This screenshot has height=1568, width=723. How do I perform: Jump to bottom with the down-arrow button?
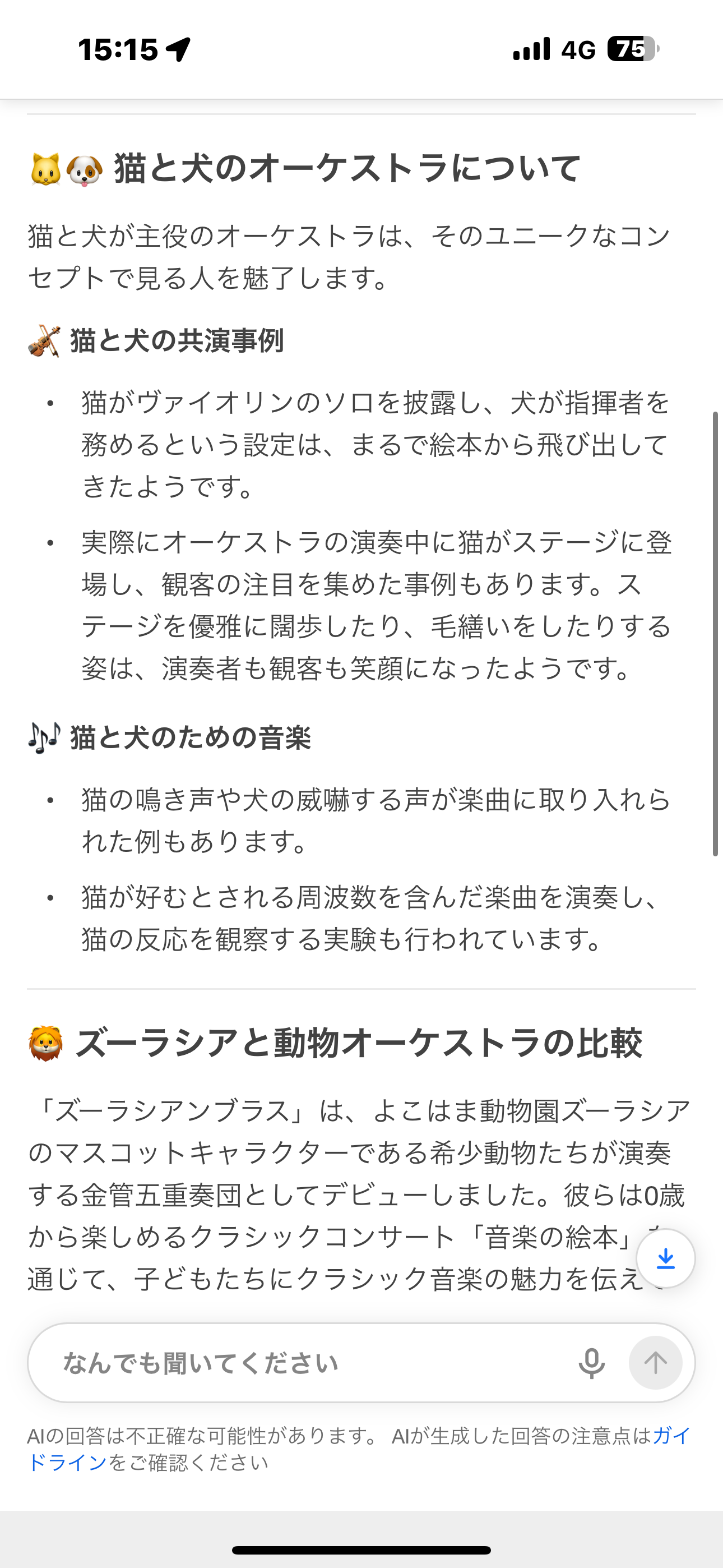666,1258
